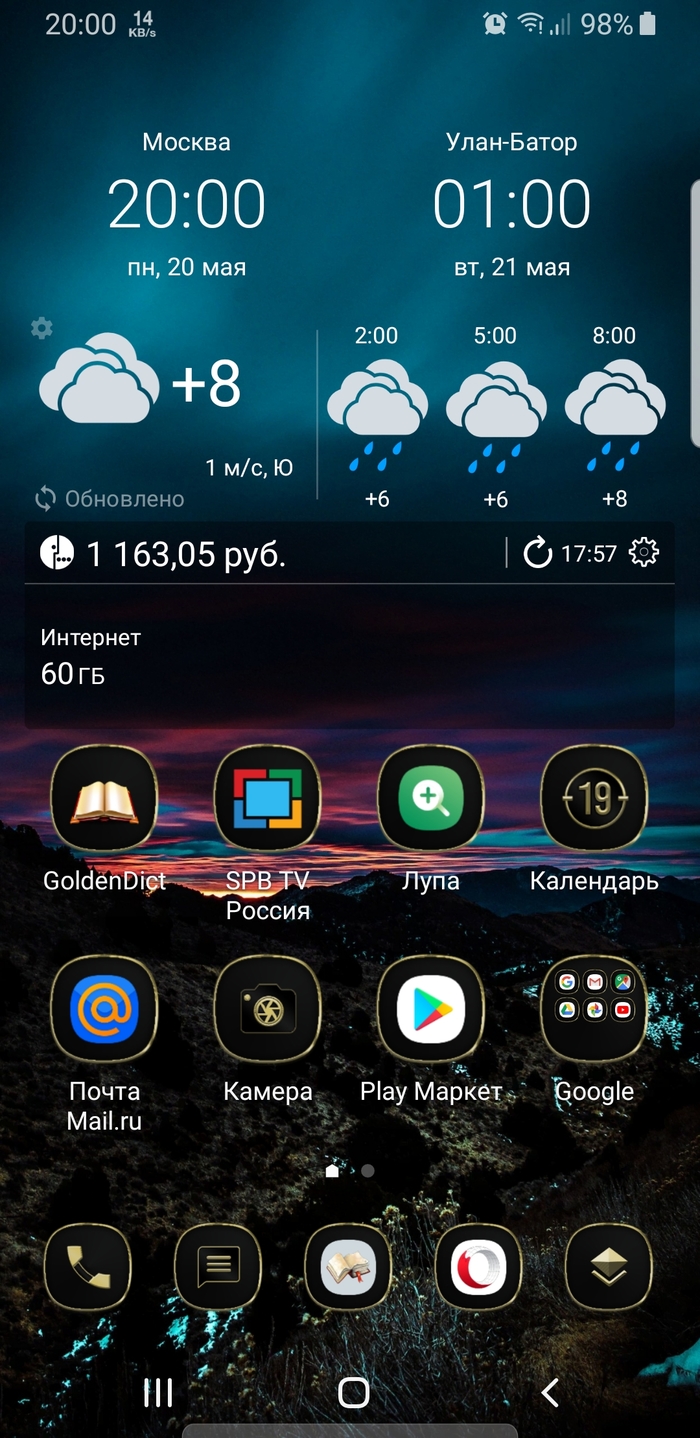Open Почта Mail.ru

104,1008
